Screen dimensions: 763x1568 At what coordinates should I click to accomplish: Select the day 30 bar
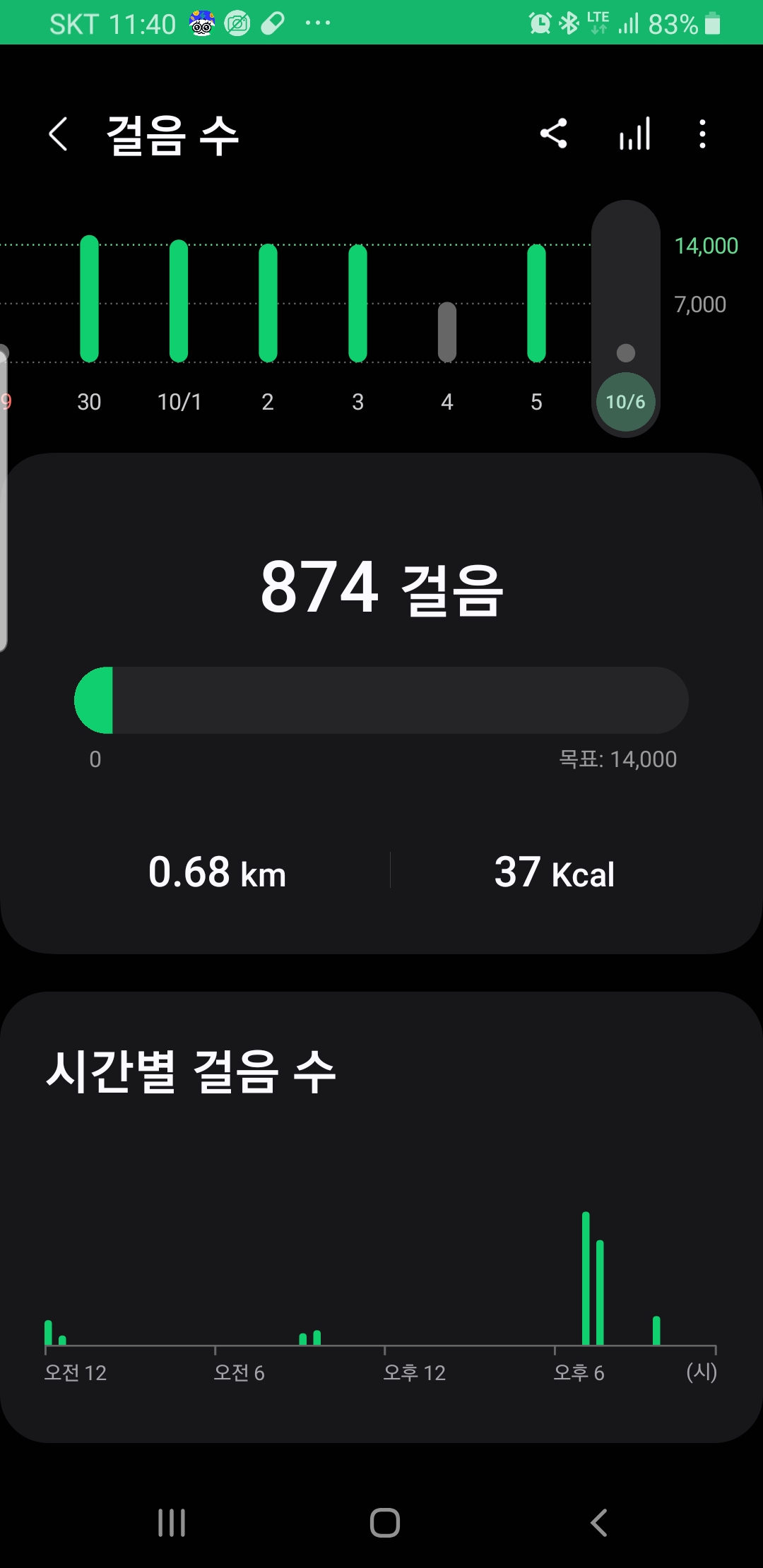coord(89,299)
